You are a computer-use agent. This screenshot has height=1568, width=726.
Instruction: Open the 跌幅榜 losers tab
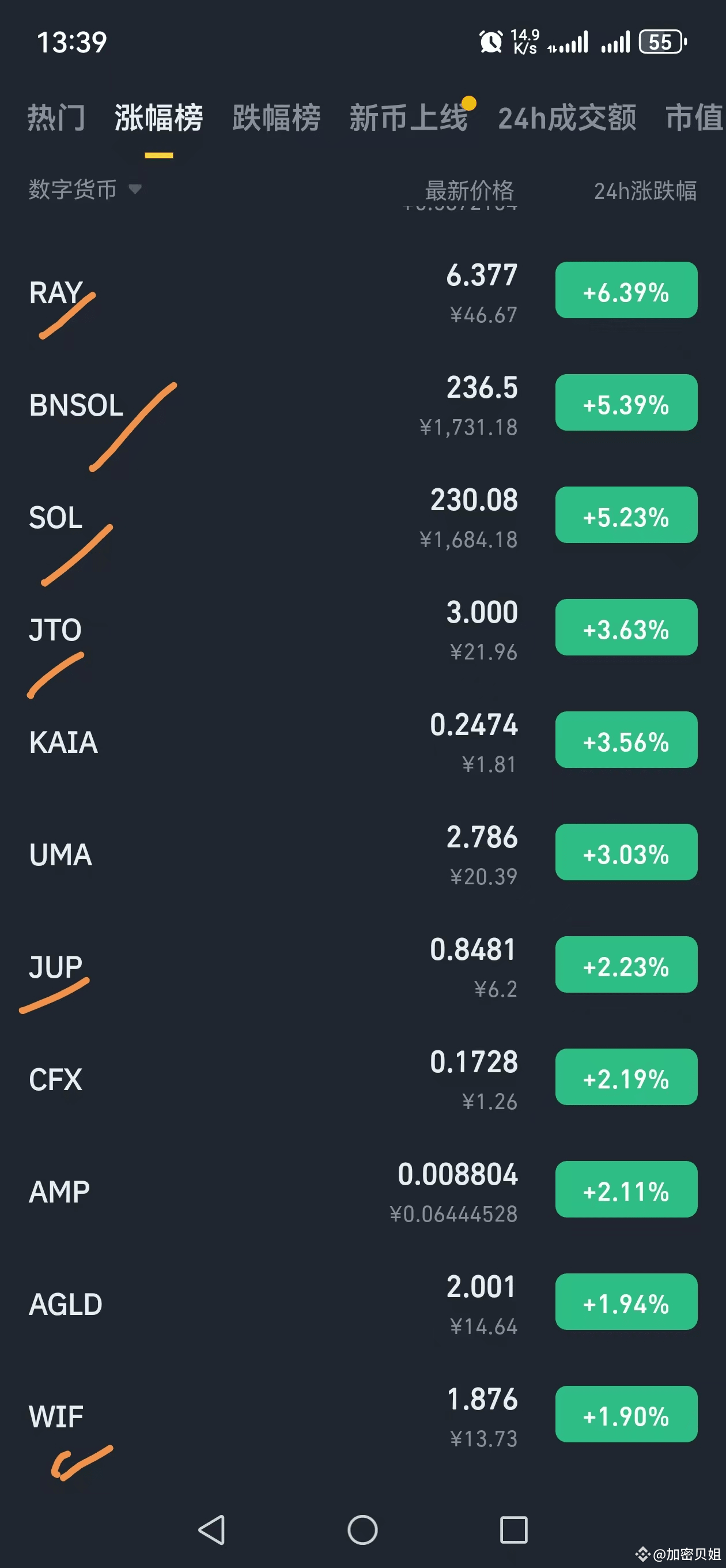(276, 118)
